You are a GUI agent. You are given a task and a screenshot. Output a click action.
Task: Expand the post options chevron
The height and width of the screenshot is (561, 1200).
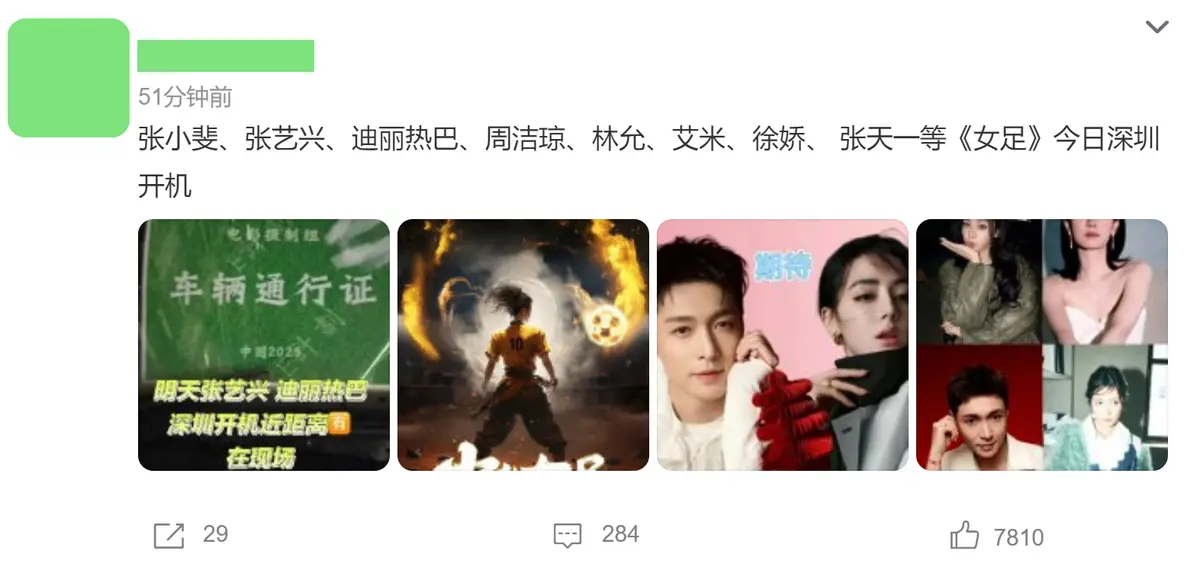pyautogui.click(x=1157, y=27)
